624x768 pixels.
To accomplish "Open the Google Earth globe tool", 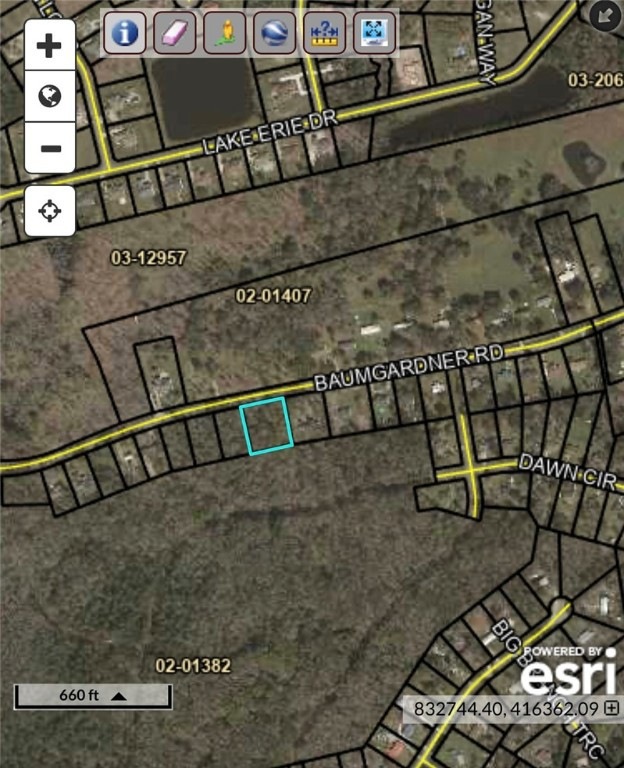I will coord(275,33).
